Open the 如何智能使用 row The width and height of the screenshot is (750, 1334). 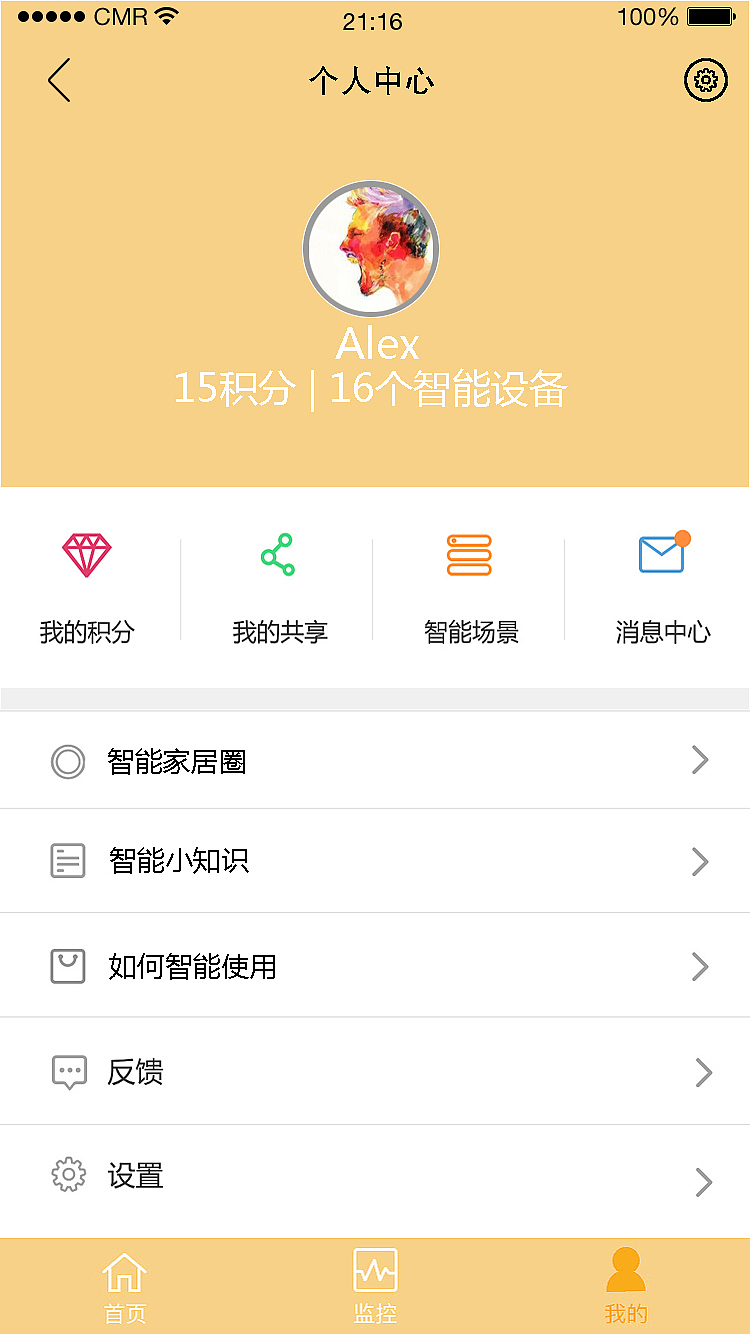[x=375, y=966]
